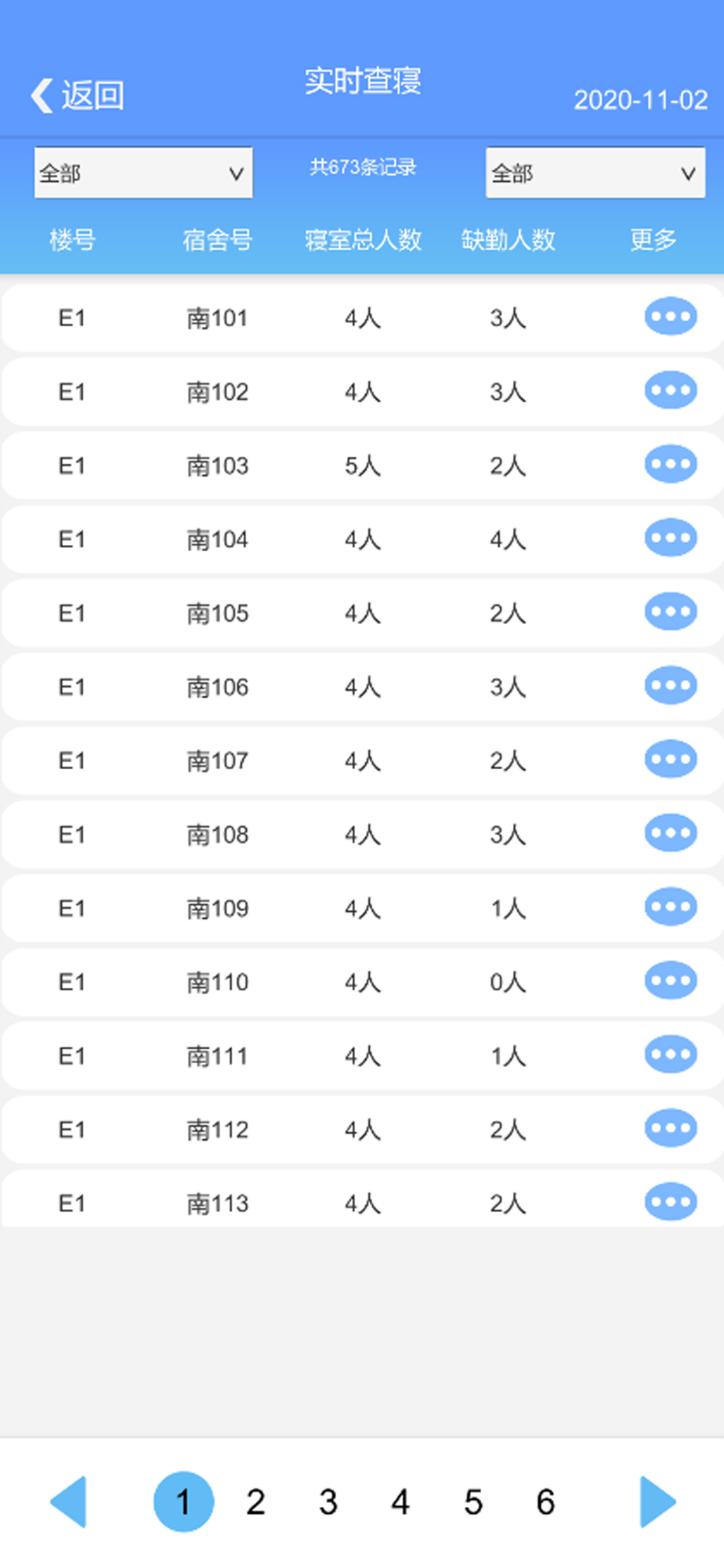Select page 4 in pagination
724x1568 pixels.
click(x=400, y=1502)
